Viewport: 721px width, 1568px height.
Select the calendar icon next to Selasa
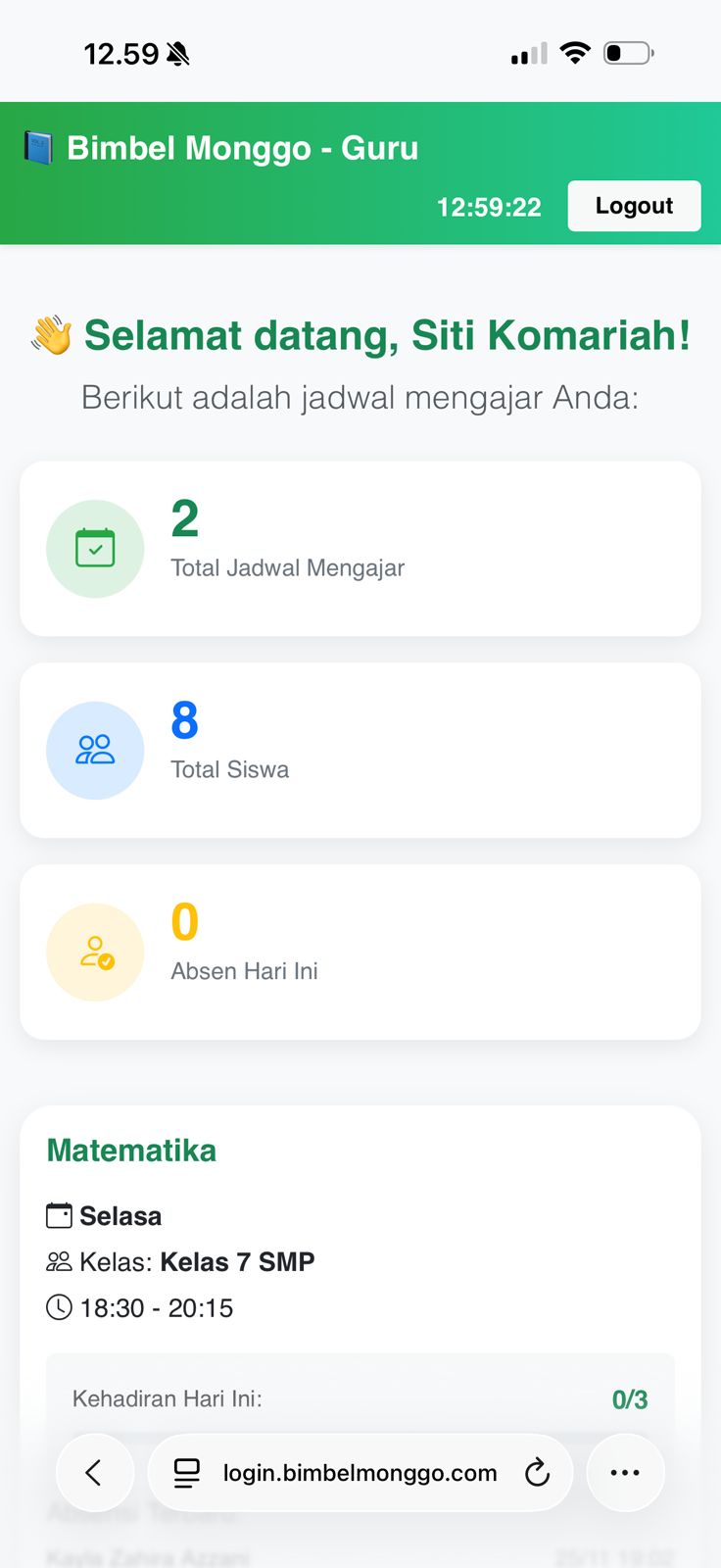coord(59,1215)
